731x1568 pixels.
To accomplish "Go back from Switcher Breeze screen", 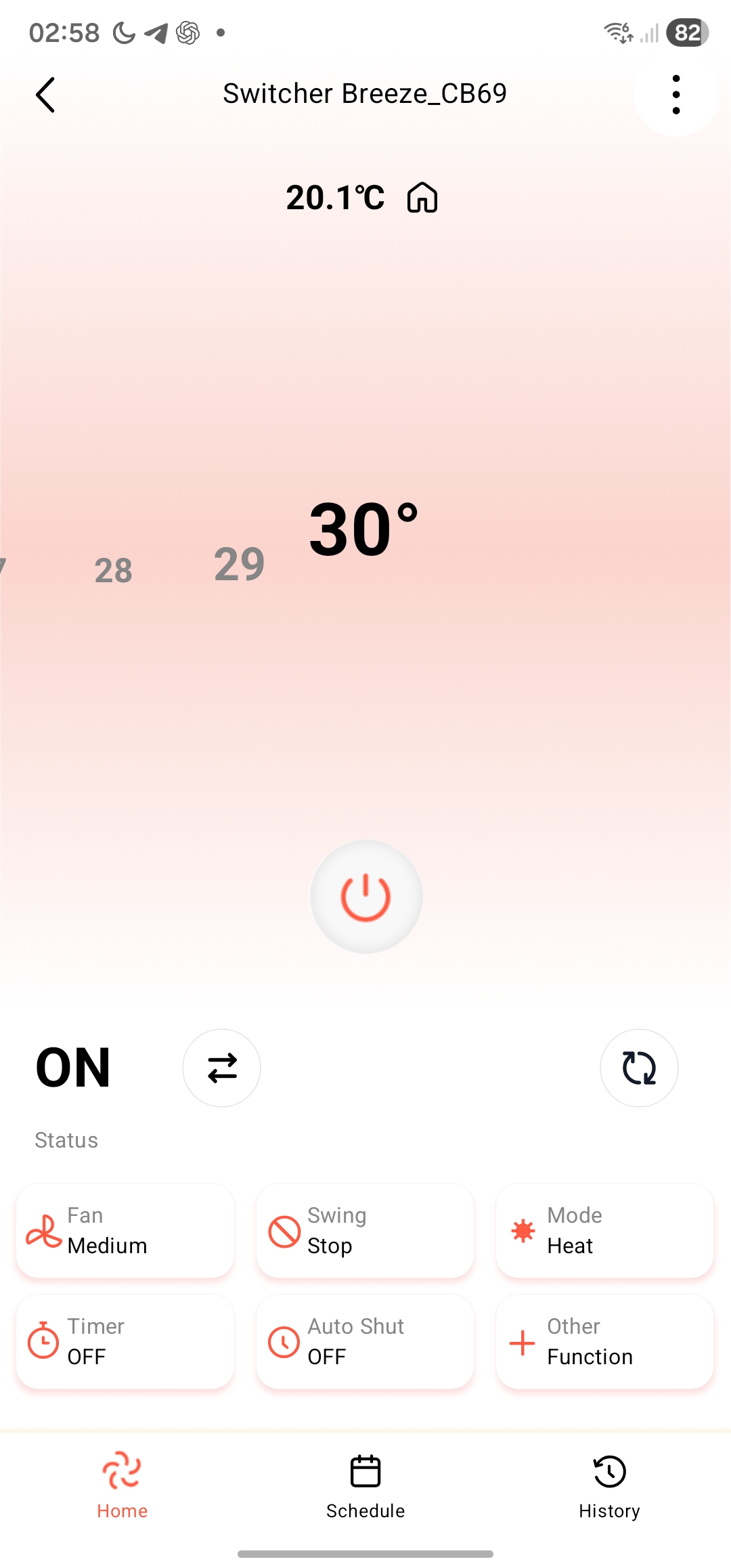I will tap(45, 95).
